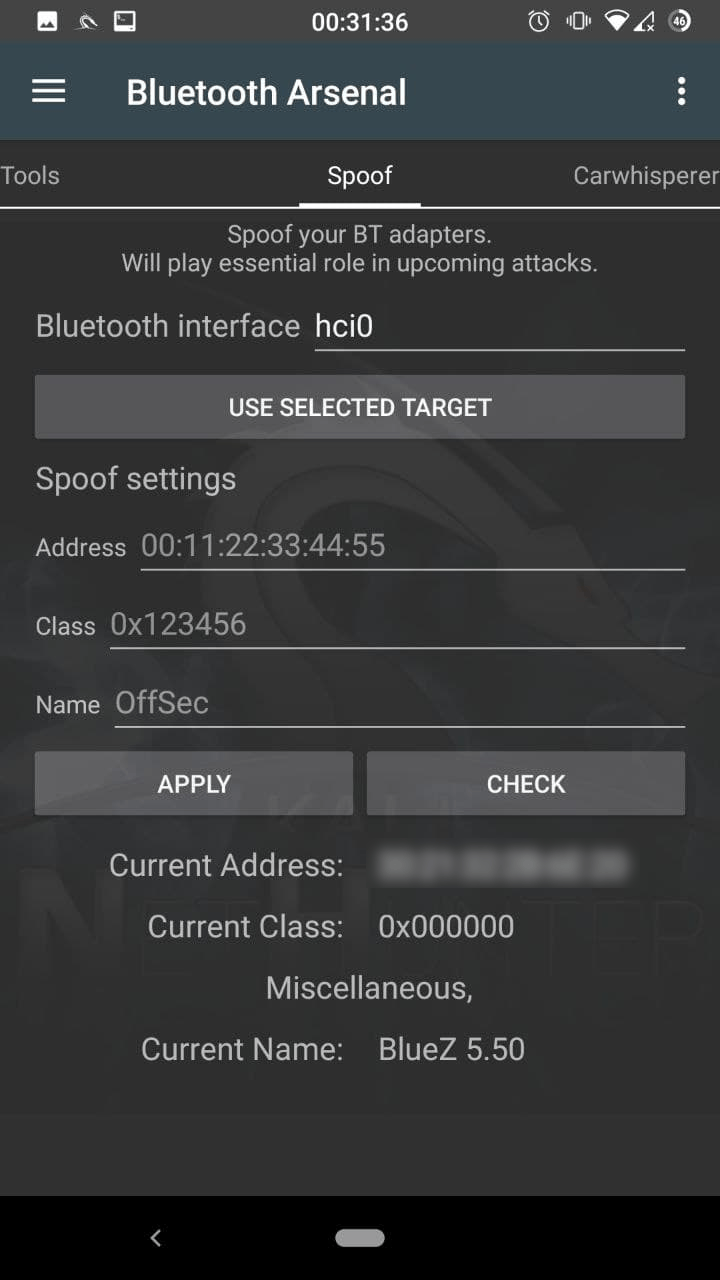Screen dimensions: 720x1280
Task: Check current adapter settings
Action: pyautogui.click(x=526, y=784)
